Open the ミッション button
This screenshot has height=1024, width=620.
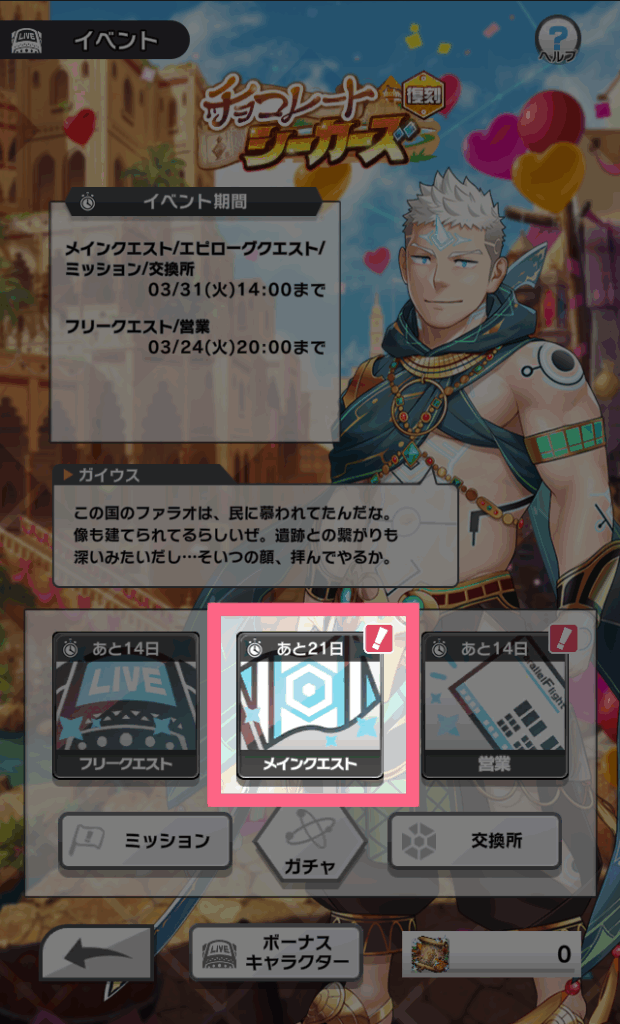click(x=145, y=841)
